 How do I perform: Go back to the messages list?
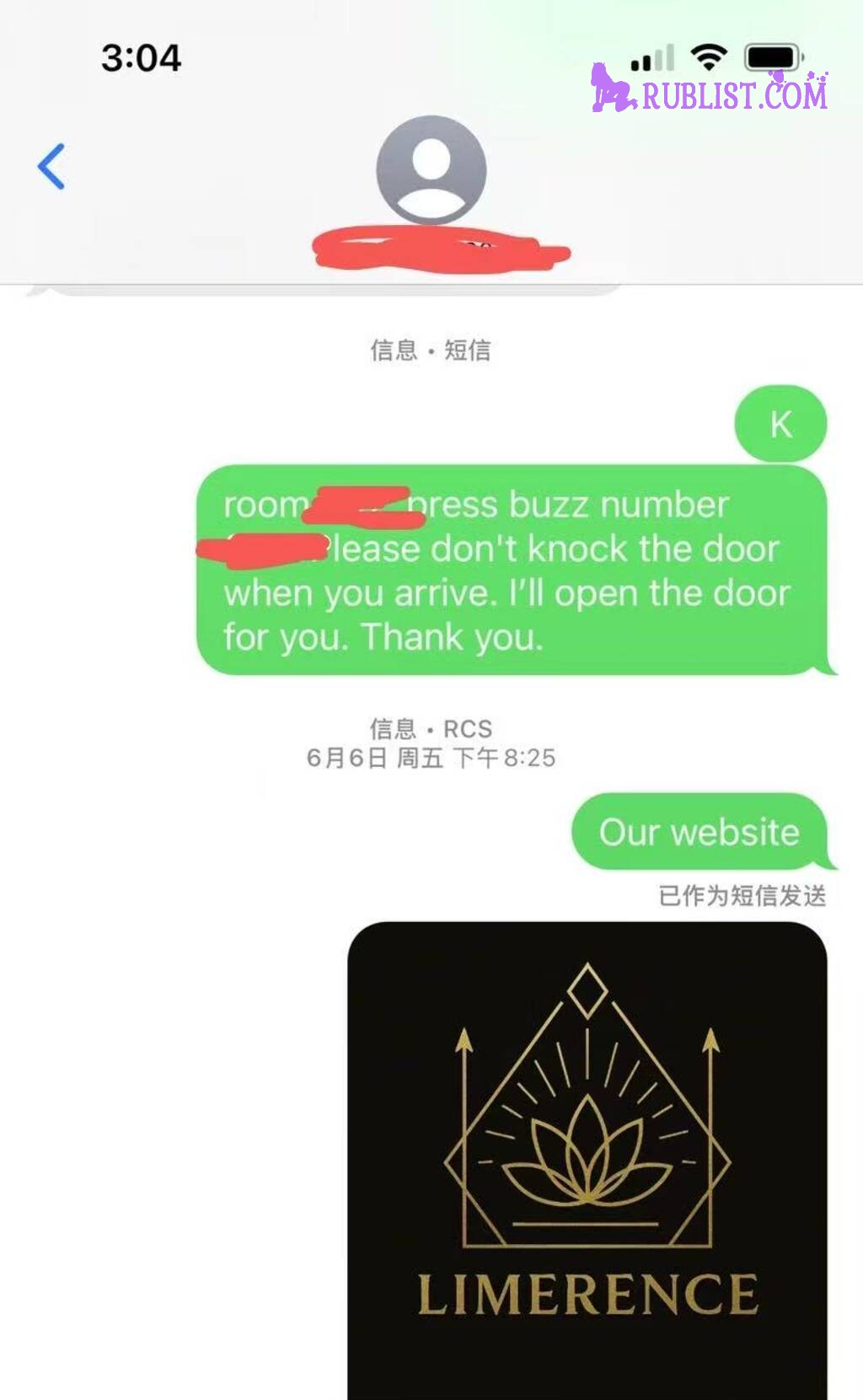pyautogui.click(x=51, y=166)
